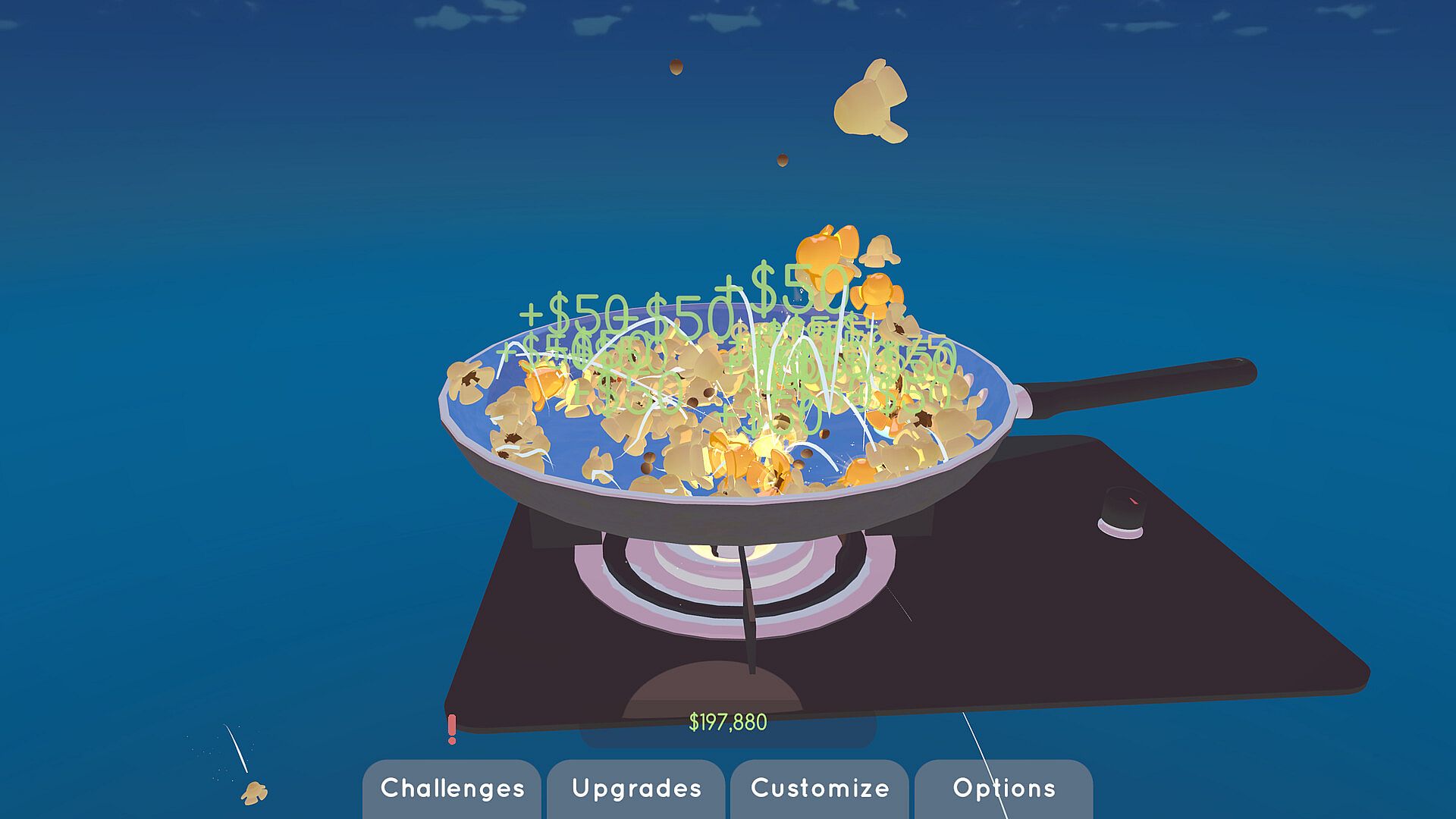Open the Upgrades menu
Screen dimensions: 1456x819
[x=636, y=789]
